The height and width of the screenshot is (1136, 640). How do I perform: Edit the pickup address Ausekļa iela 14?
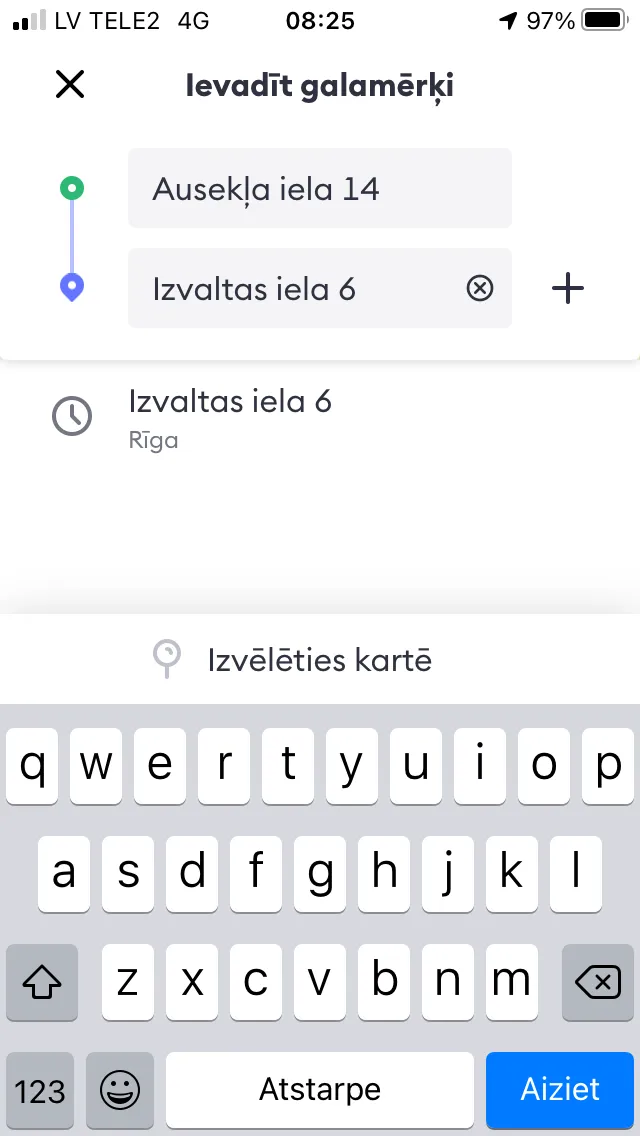tap(320, 188)
